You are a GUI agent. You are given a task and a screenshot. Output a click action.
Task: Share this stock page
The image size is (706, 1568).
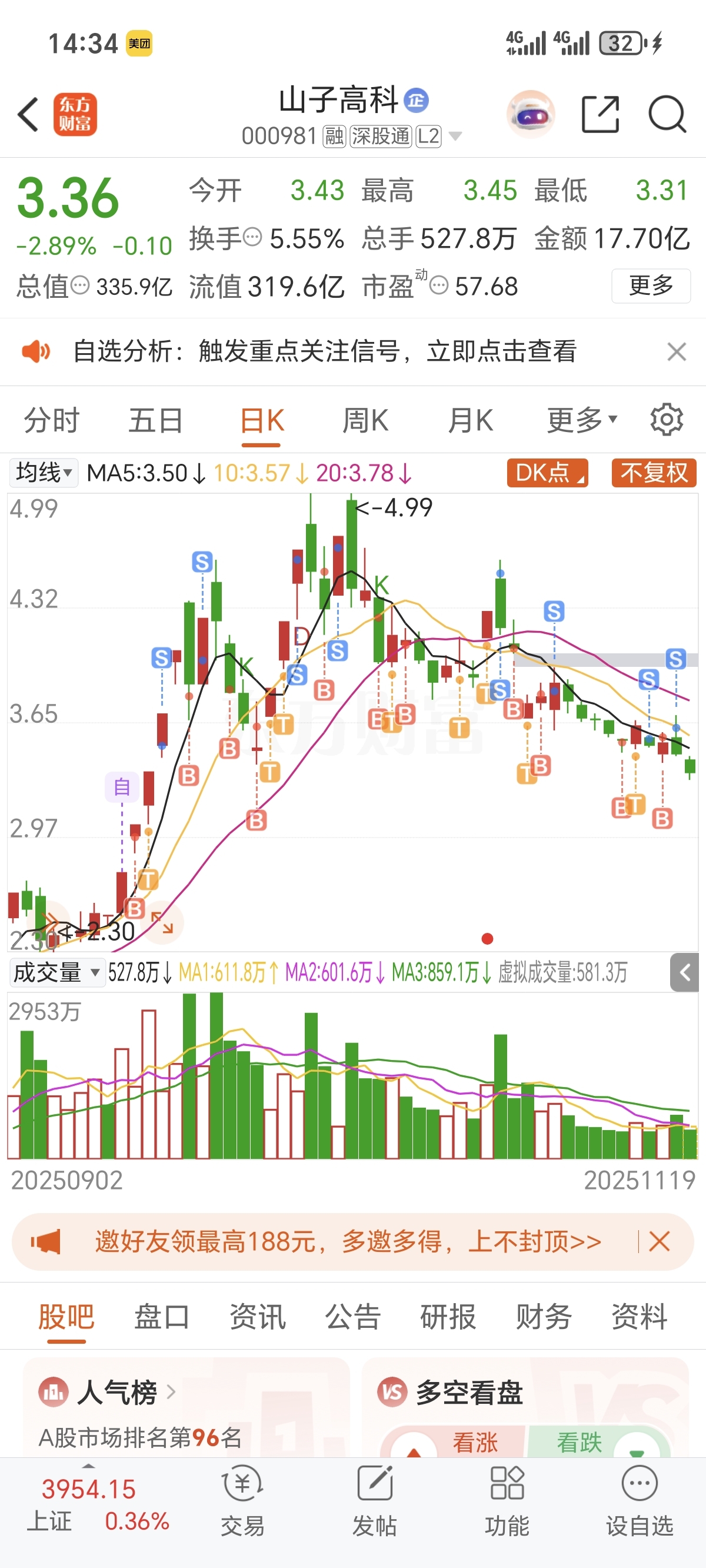pos(600,114)
